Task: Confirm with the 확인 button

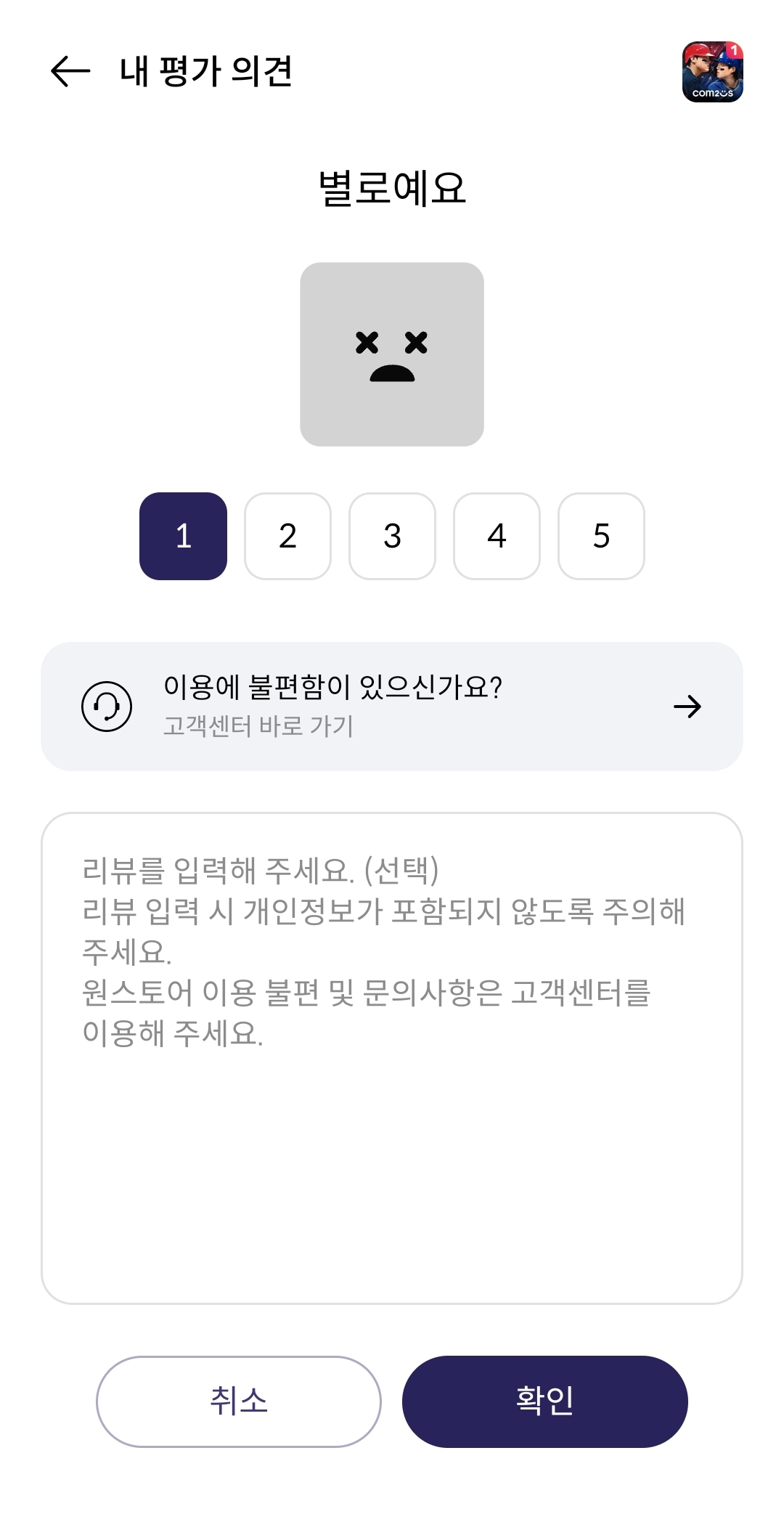Action: click(545, 1401)
